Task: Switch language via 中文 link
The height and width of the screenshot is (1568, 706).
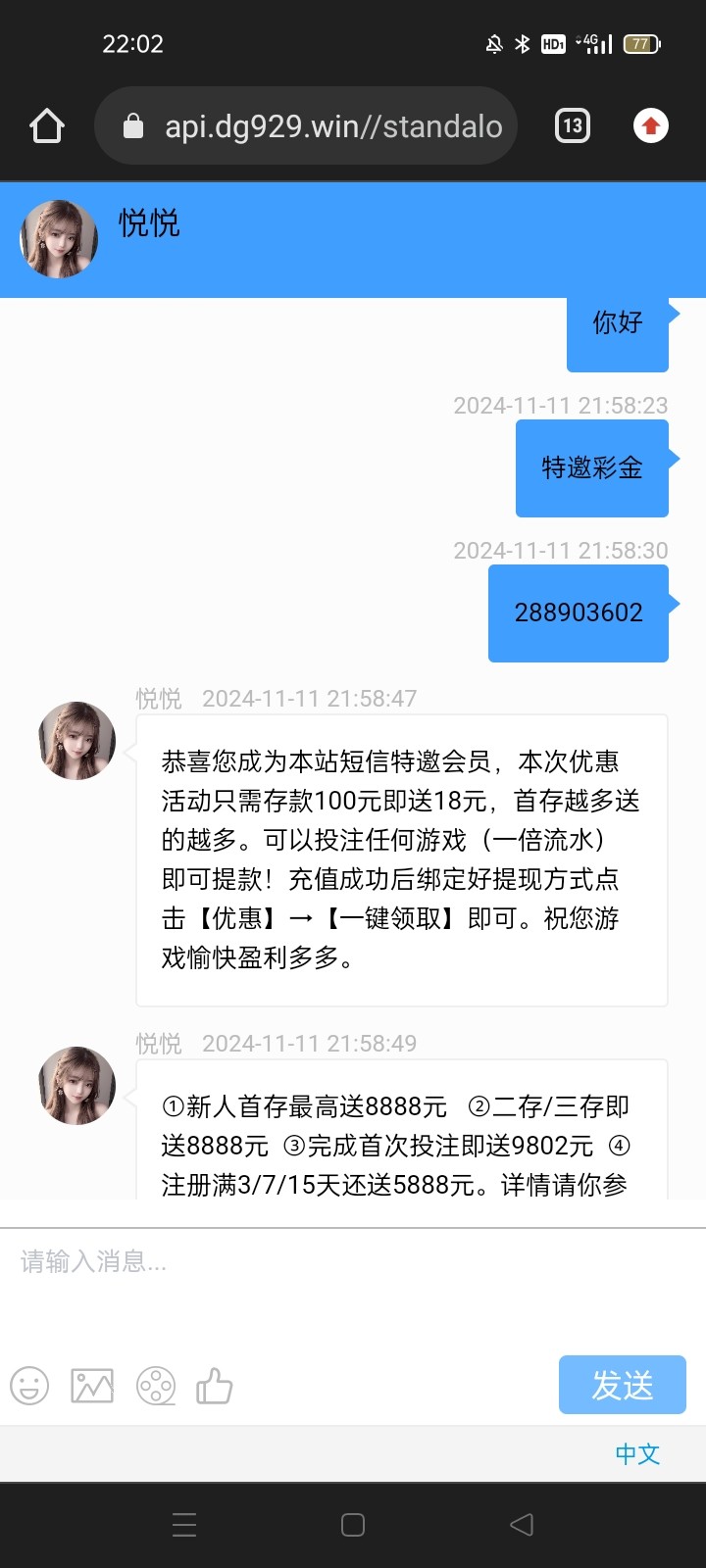Action: click(x=637, y=1453)
